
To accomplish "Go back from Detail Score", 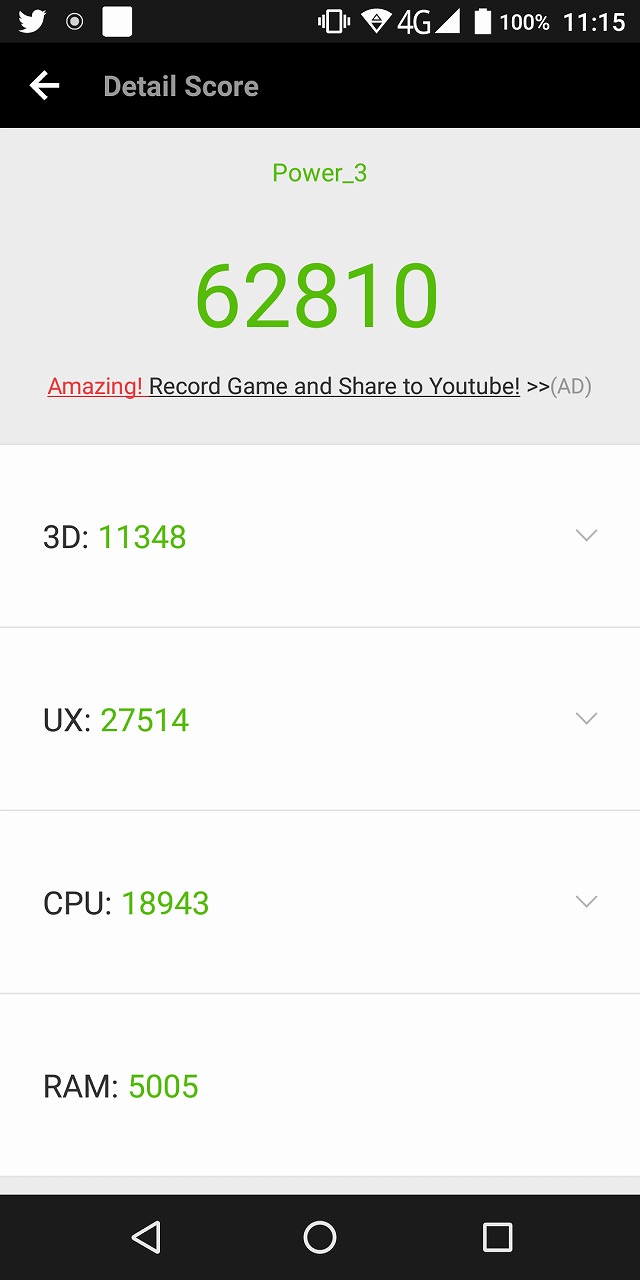I will pyautogui.click(x=44, y=86).
